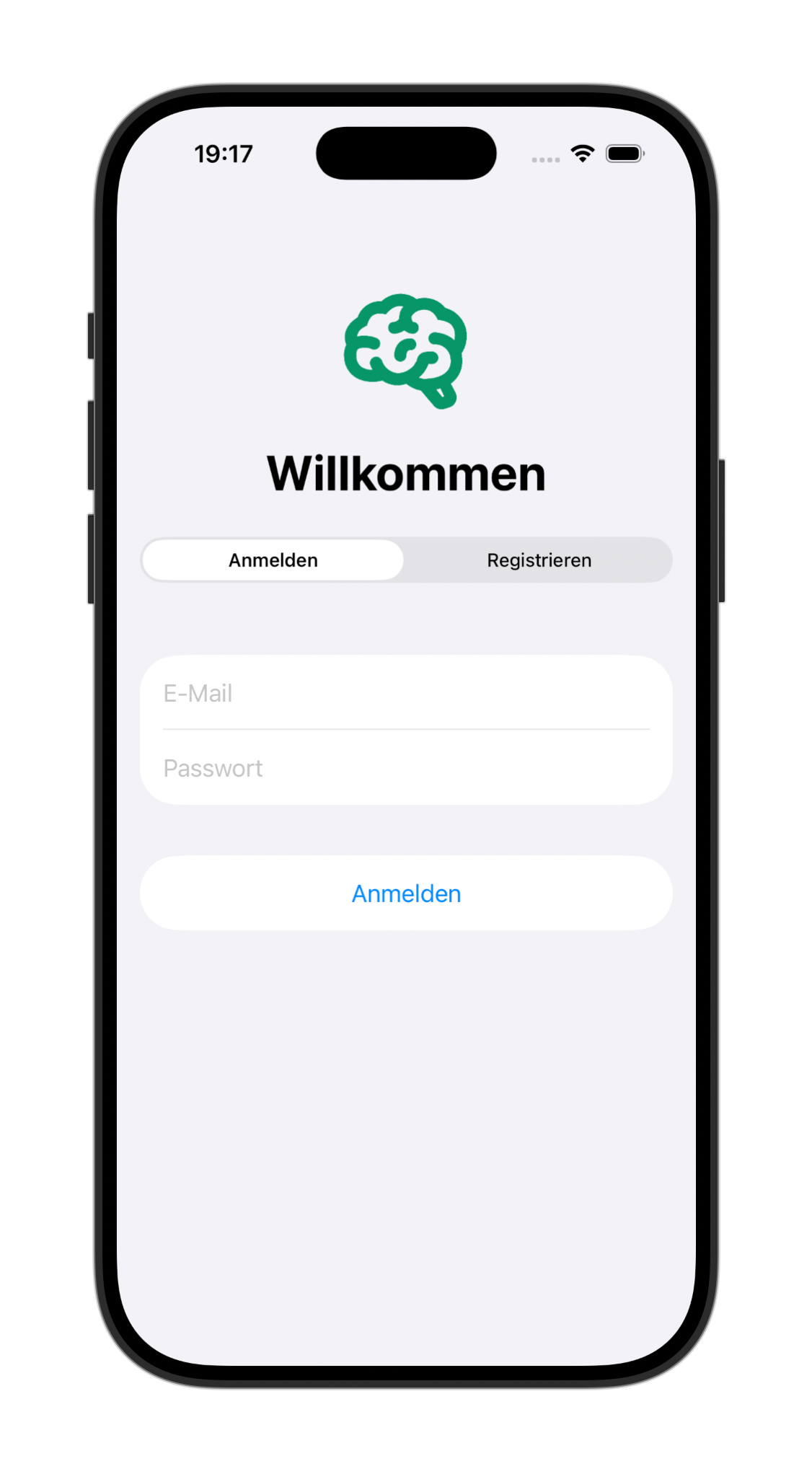Select the Anmelden segment
Image resolution: width=812 pixels, height=1474 pixels.
coord(273,560)
